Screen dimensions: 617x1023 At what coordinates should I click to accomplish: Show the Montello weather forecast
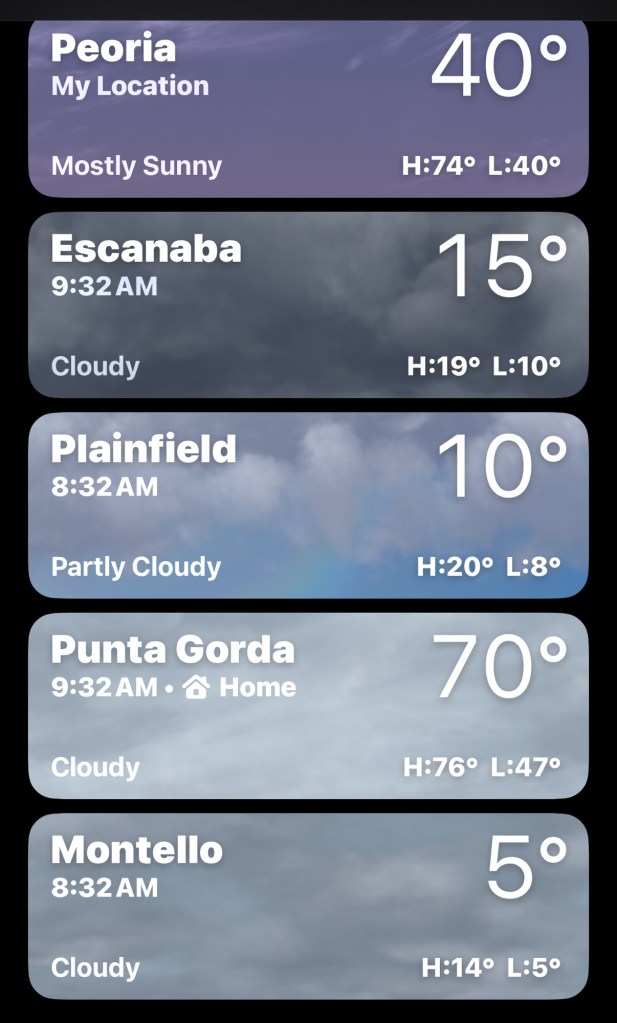[308, 905]
